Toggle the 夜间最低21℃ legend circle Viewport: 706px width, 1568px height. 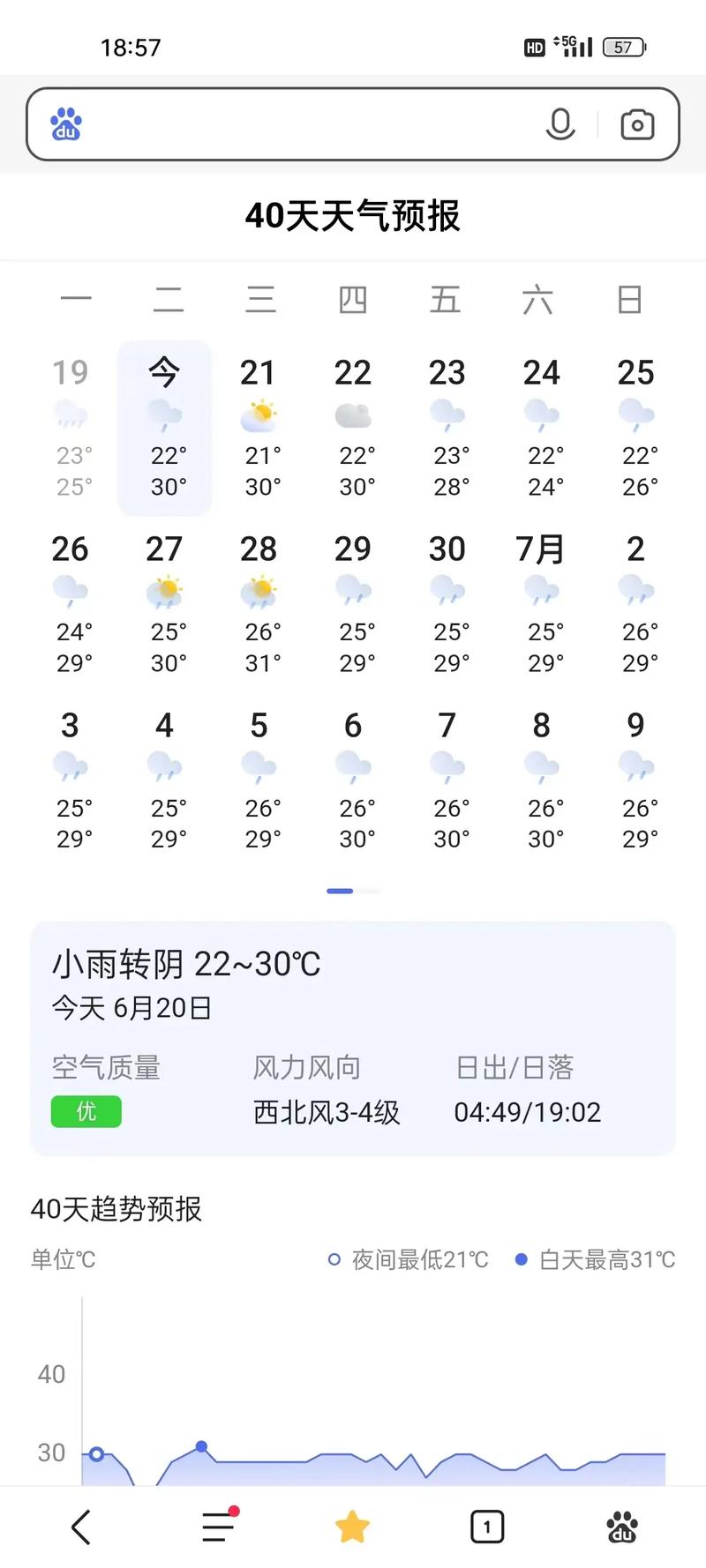[334, 1259]
